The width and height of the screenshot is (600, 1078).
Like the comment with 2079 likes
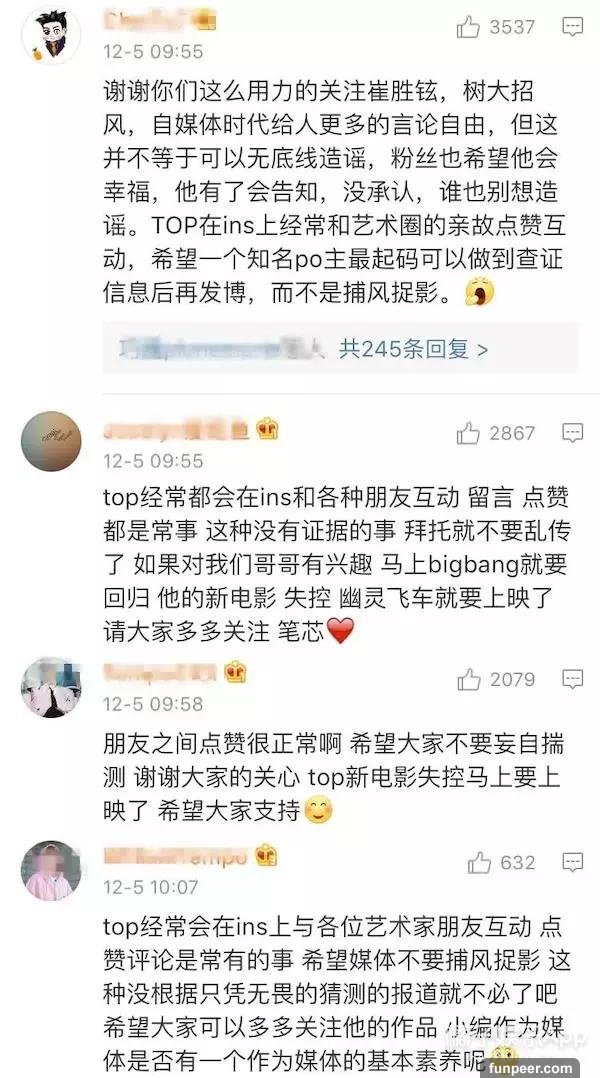(468, 680)
